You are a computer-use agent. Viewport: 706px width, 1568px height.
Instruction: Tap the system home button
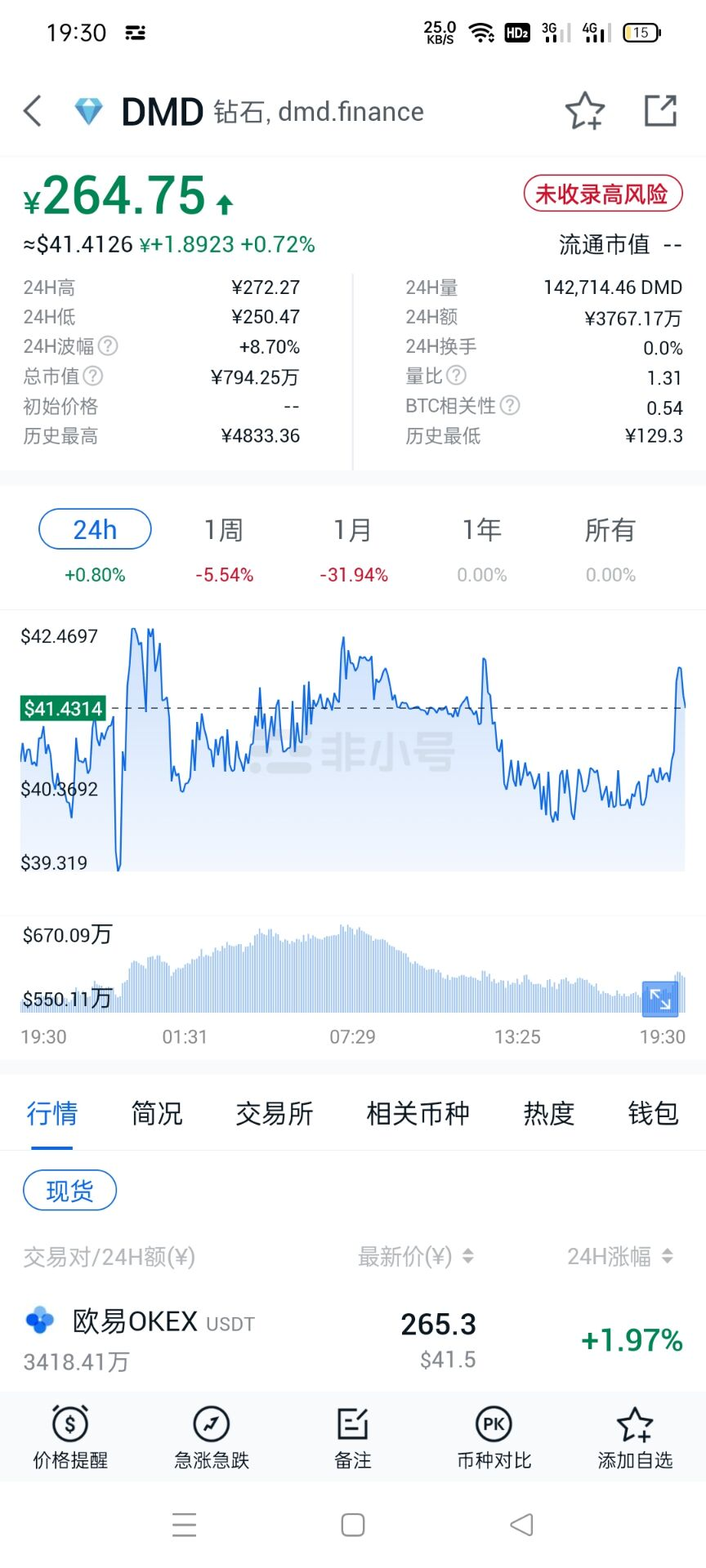point(353,1525)
